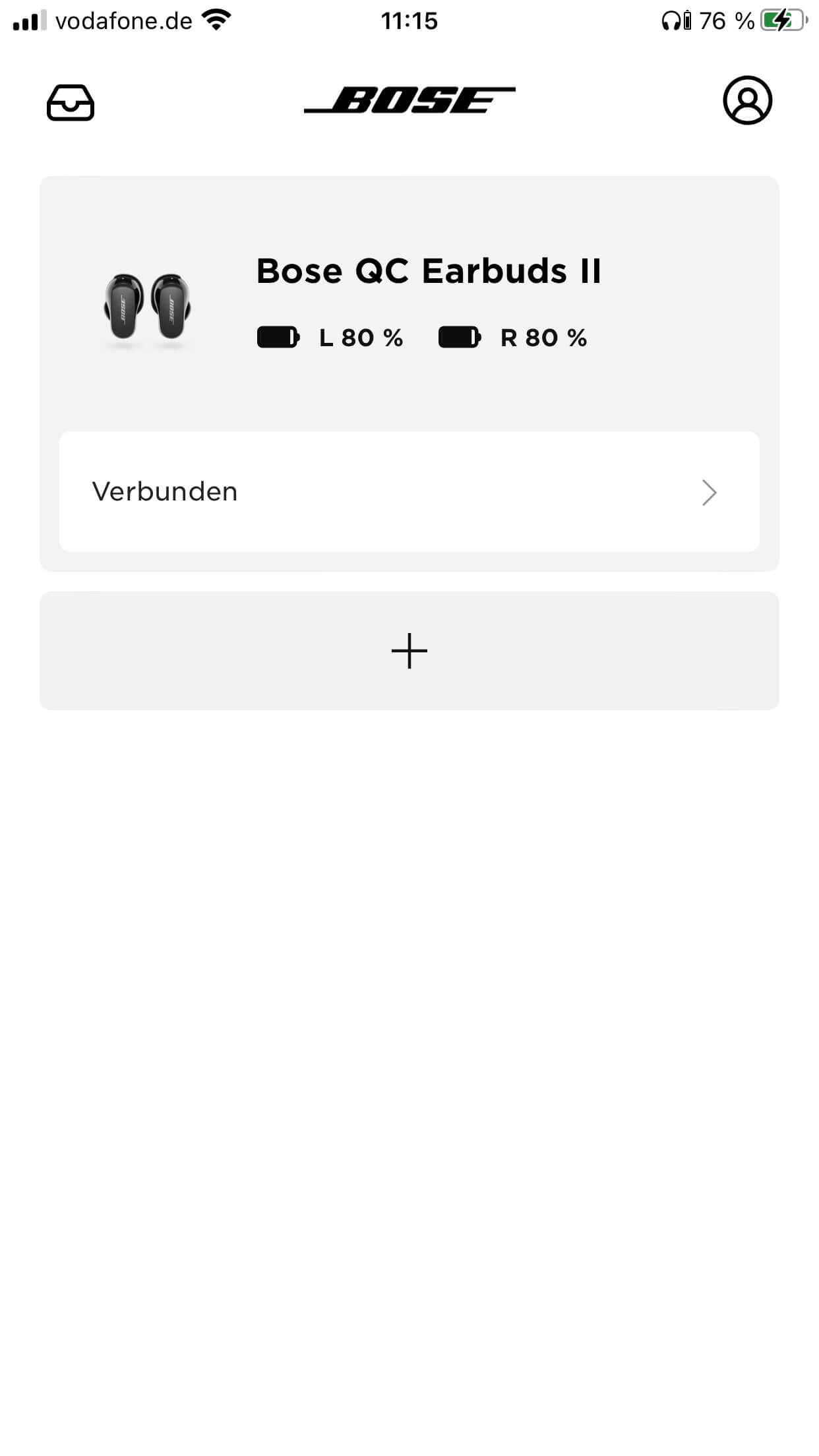
Task: Open the inbox tray icon
Action: (71, 102)
